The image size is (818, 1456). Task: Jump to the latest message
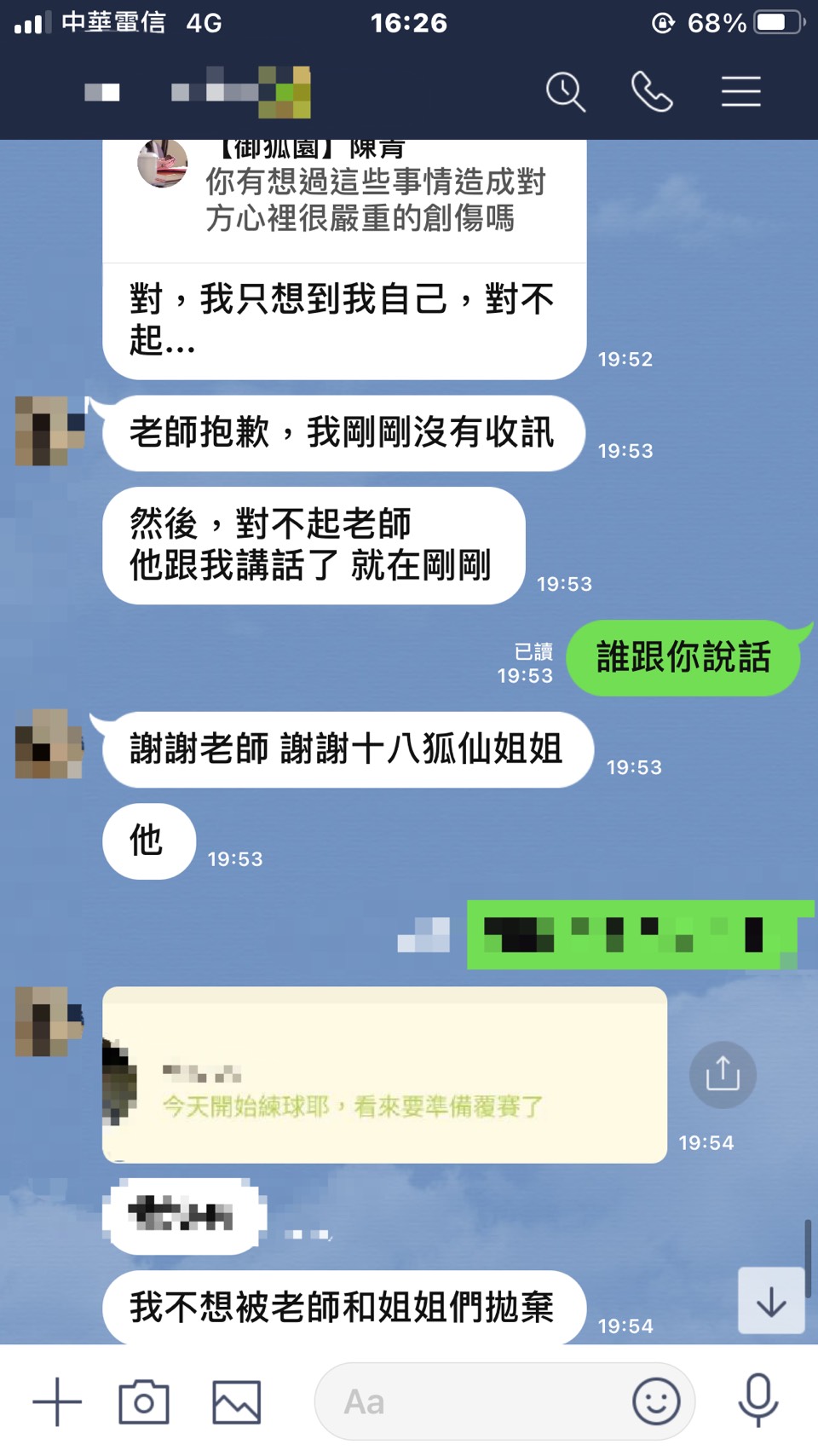coord(771,1301)
